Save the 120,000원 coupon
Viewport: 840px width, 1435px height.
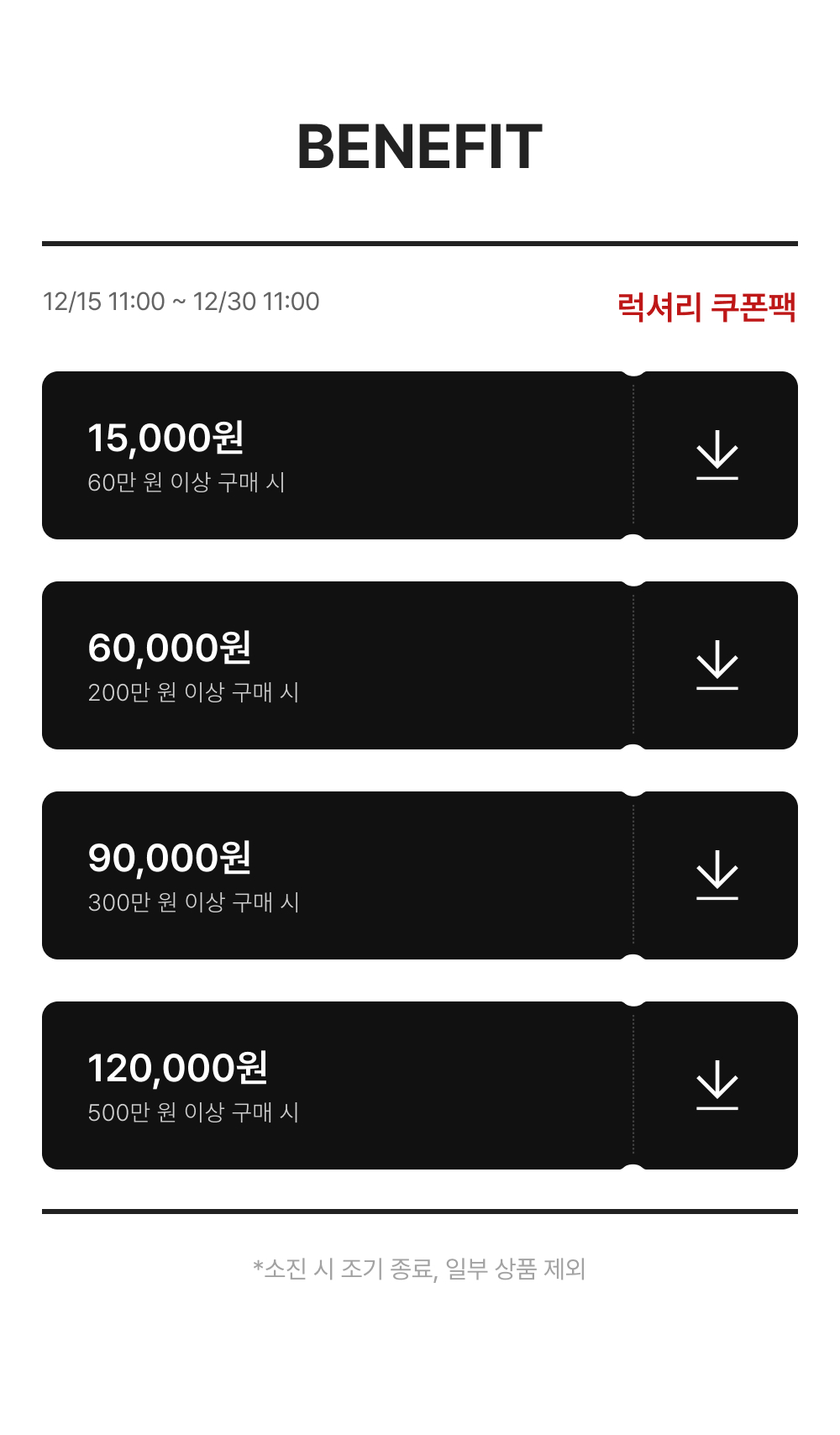717,1085
